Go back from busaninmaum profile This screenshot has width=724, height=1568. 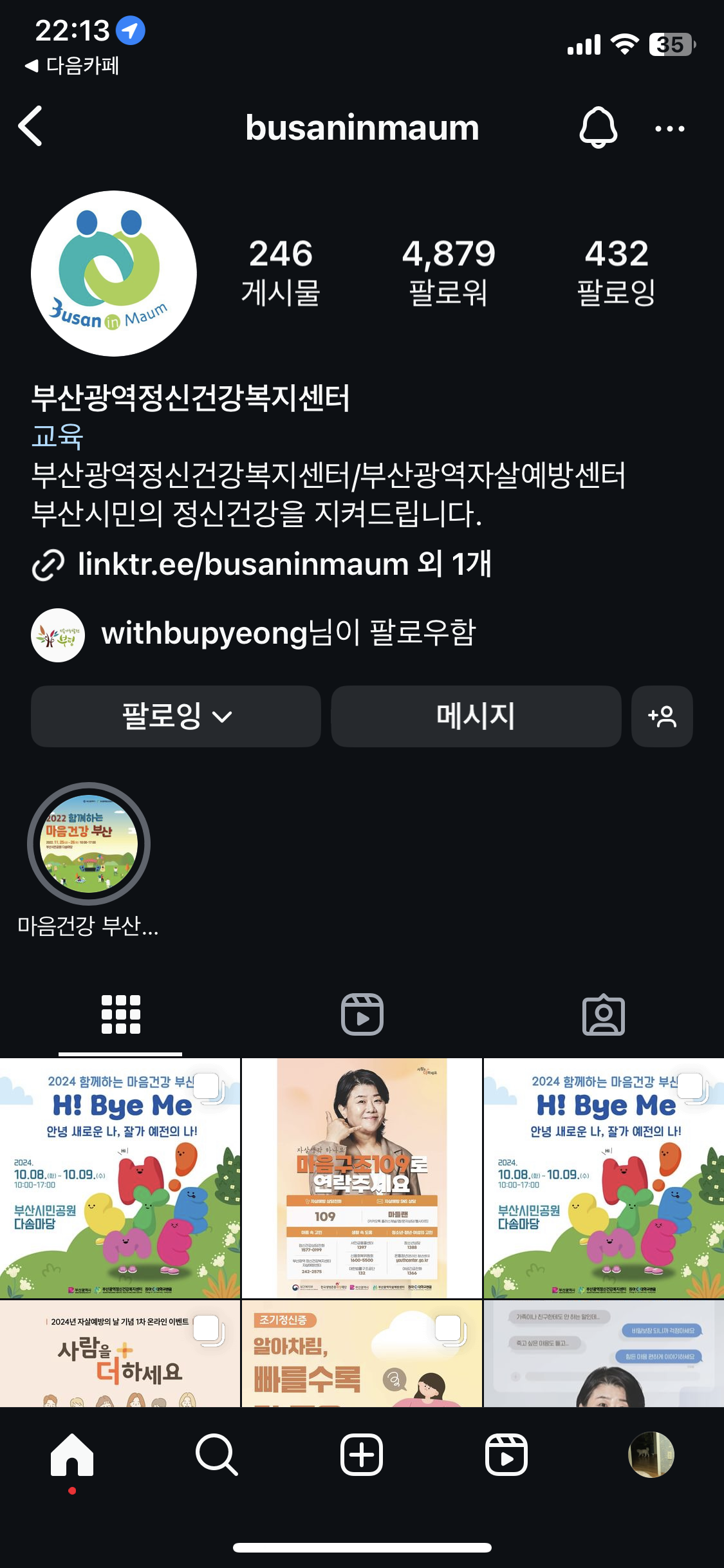(x=31, y=127)
